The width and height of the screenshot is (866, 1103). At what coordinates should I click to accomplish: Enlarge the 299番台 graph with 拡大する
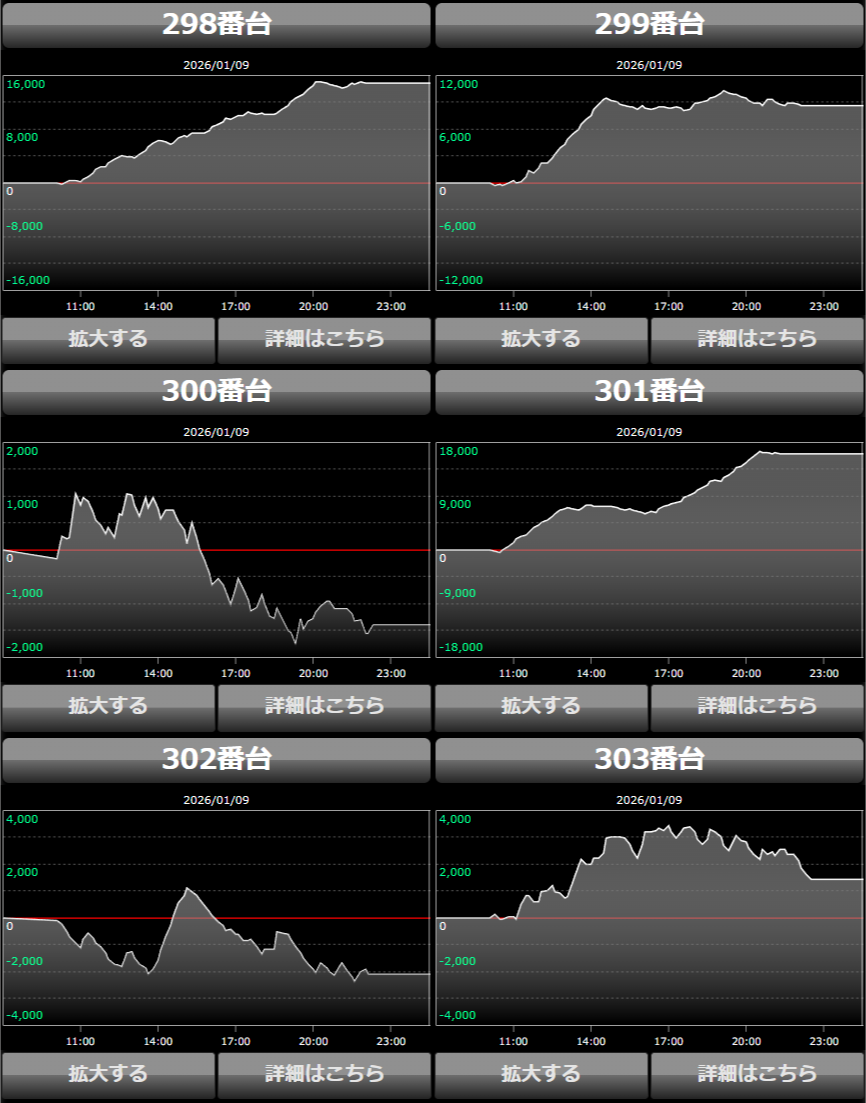pyautogui.click(x=541, y=339)
